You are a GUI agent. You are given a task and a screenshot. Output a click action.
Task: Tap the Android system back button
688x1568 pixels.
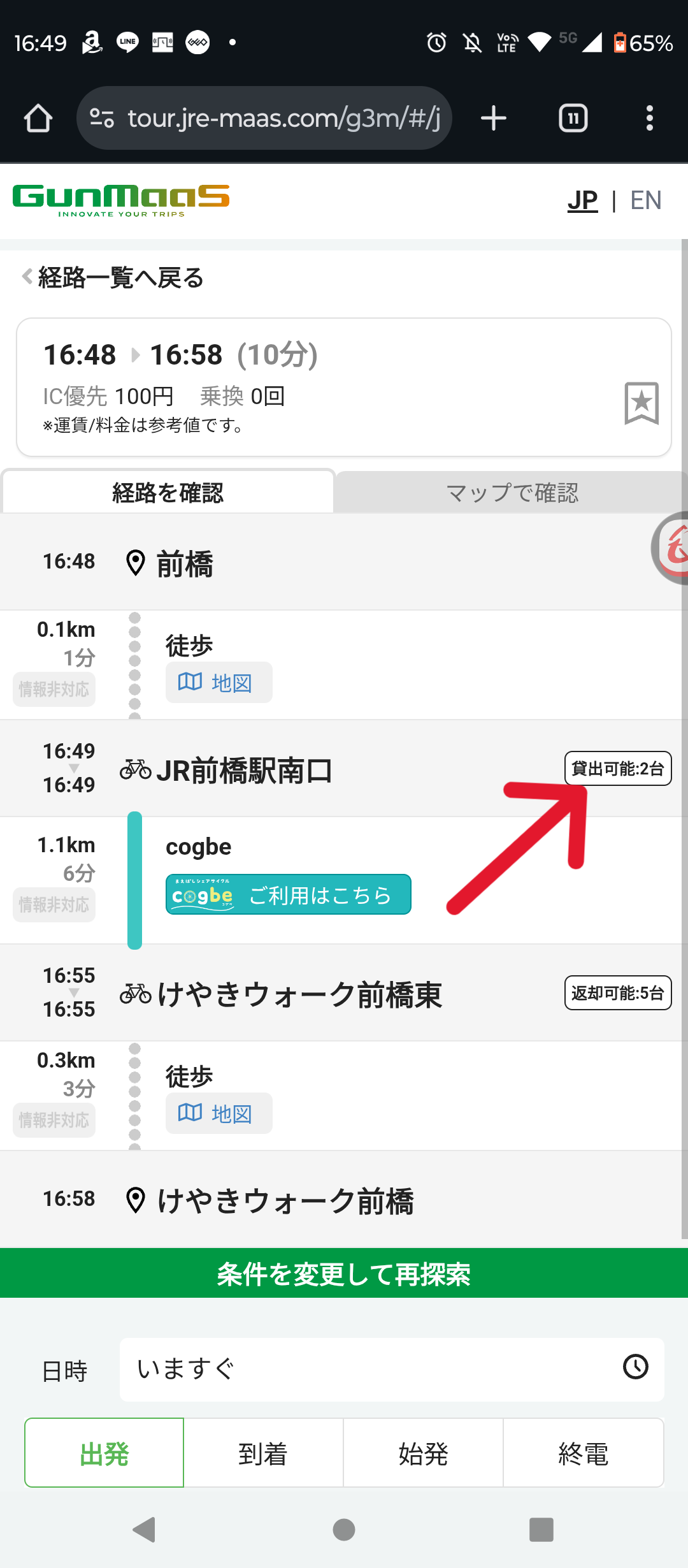145,1530
